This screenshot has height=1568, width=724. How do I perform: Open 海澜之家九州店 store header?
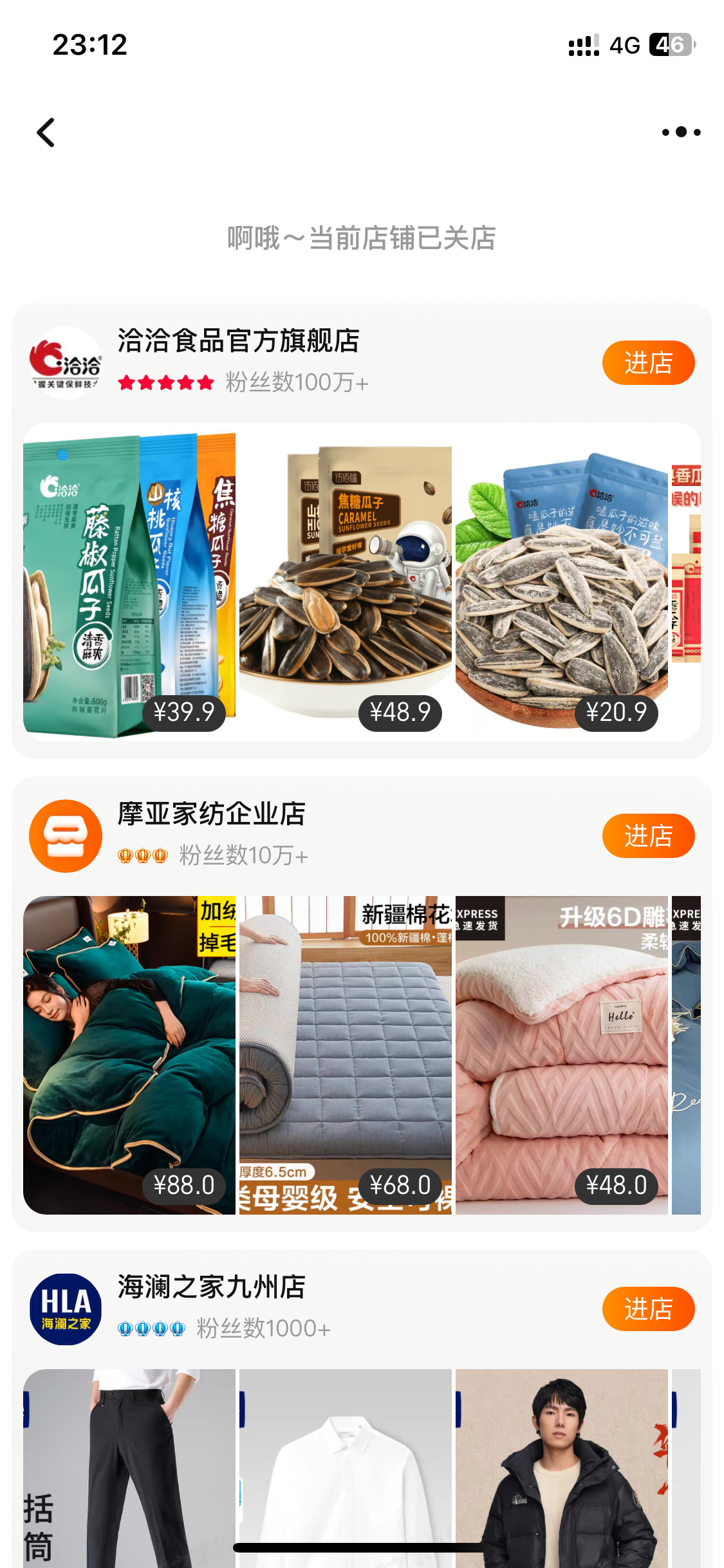(211, 1287)
